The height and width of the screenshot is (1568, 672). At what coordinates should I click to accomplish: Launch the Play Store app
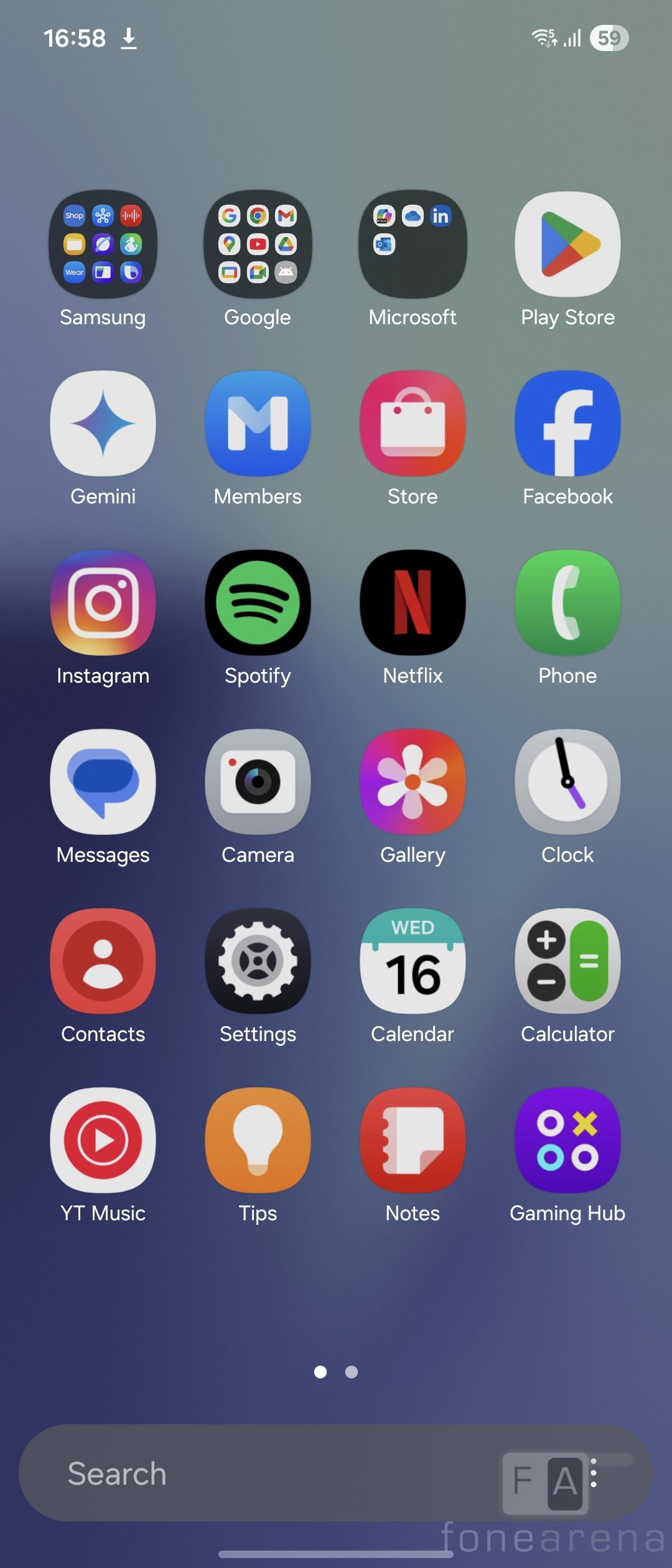(x=567, y=245)
